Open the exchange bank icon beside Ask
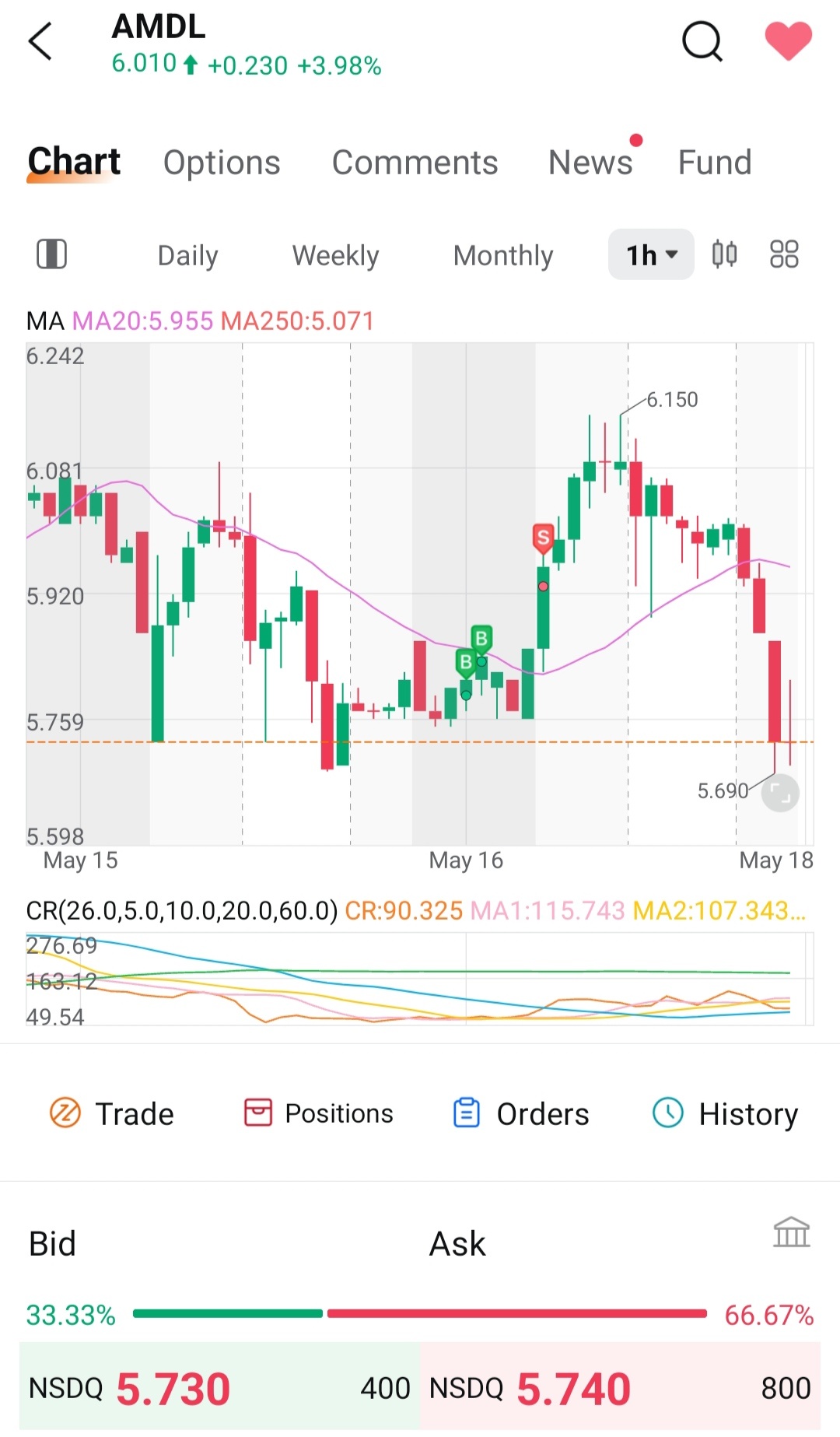 pos(792,1232)
